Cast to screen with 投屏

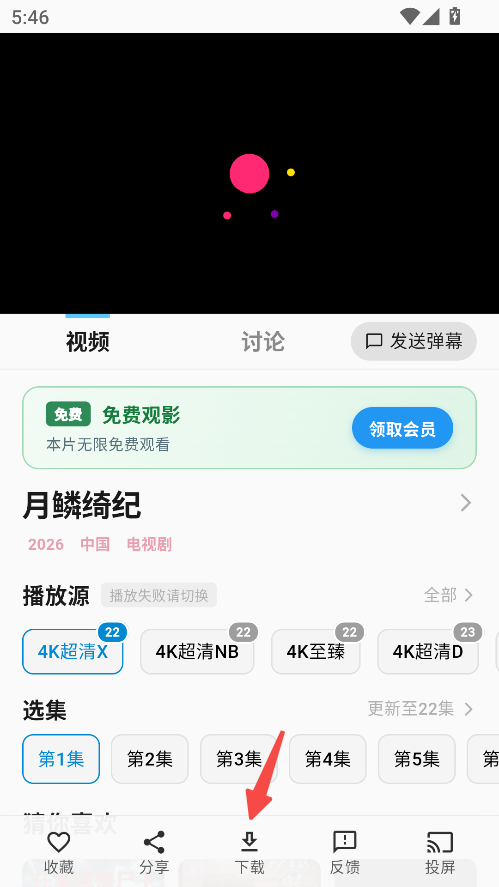coord(440,852)
